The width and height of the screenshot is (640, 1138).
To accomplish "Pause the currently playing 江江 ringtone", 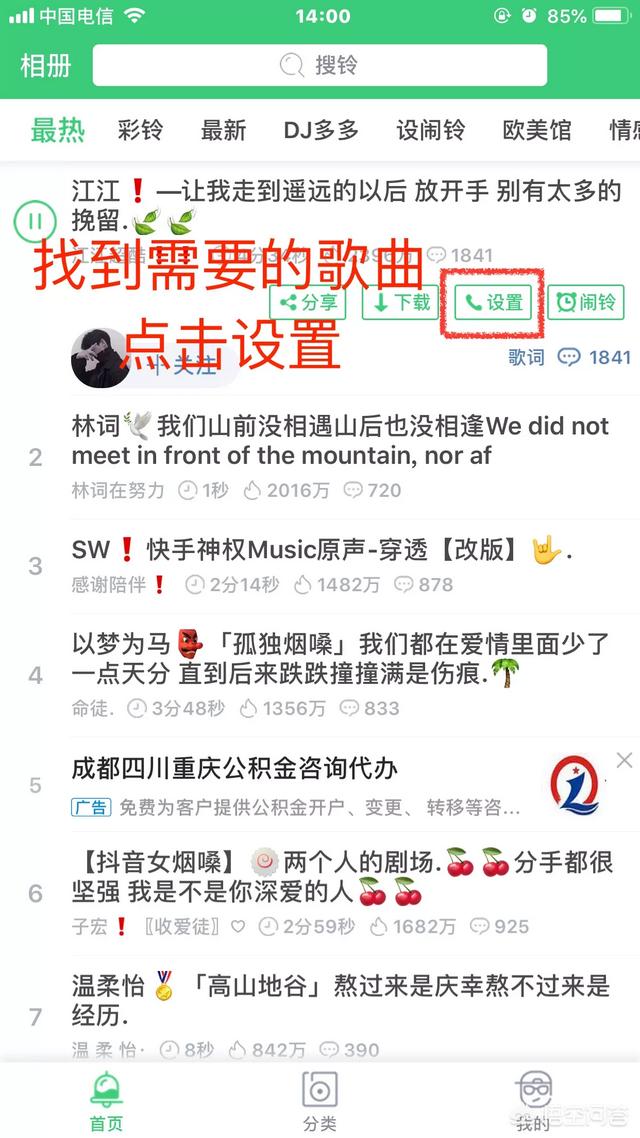I will pyautogui.click(x=35, y=221).
